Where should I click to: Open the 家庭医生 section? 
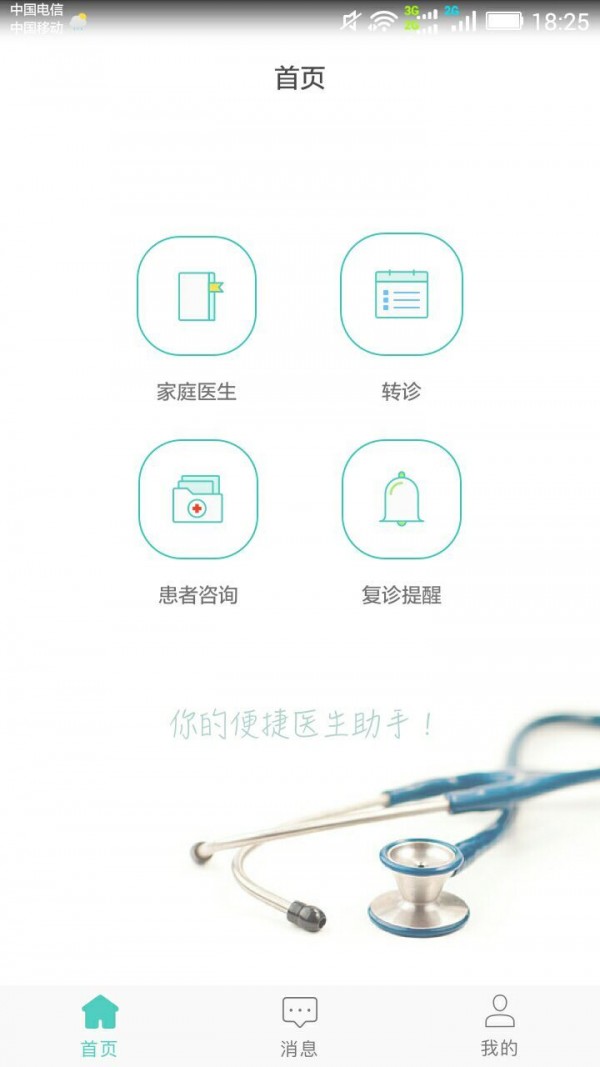[x=196, y=296]
